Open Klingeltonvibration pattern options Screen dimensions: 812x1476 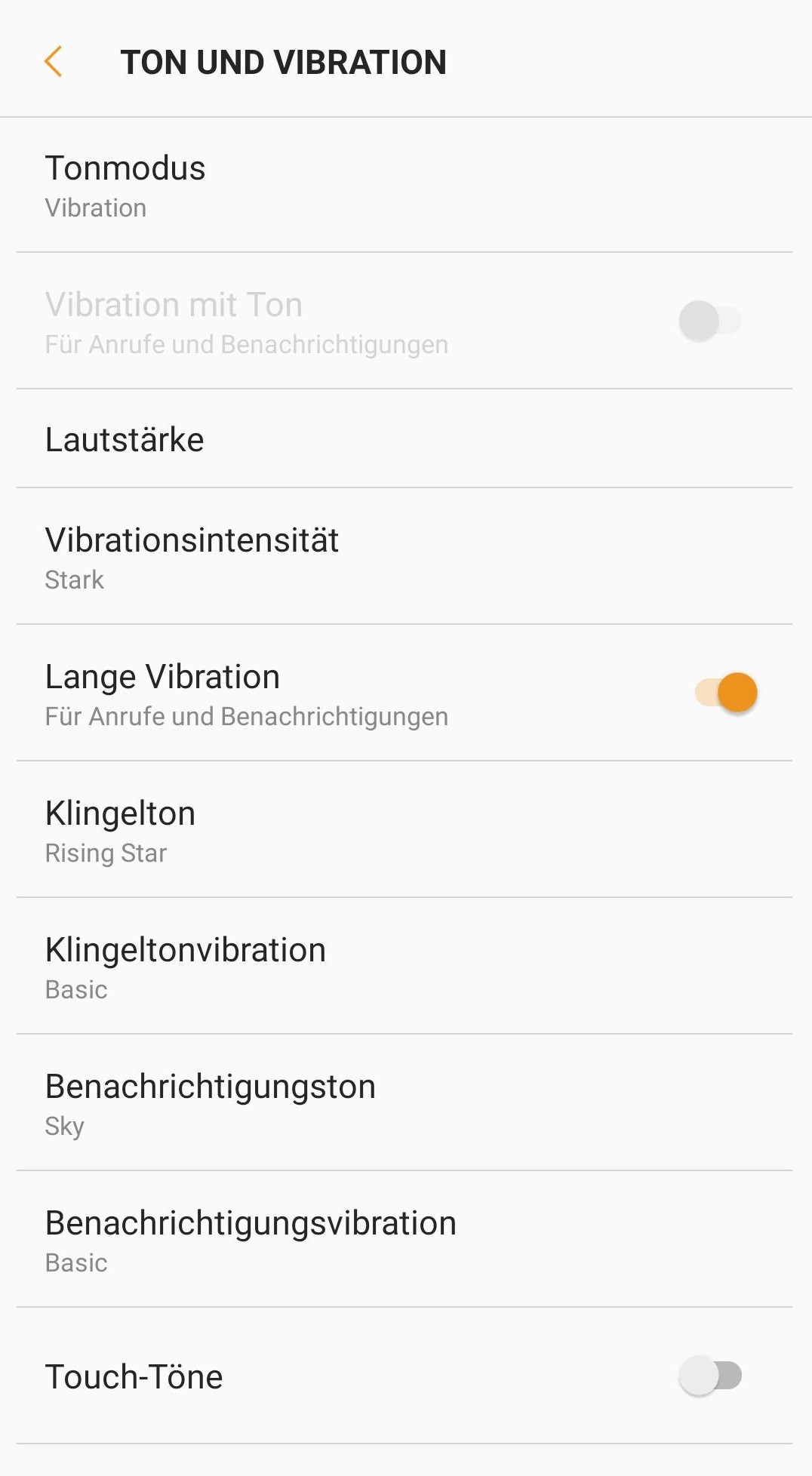[x=404, y=967]
